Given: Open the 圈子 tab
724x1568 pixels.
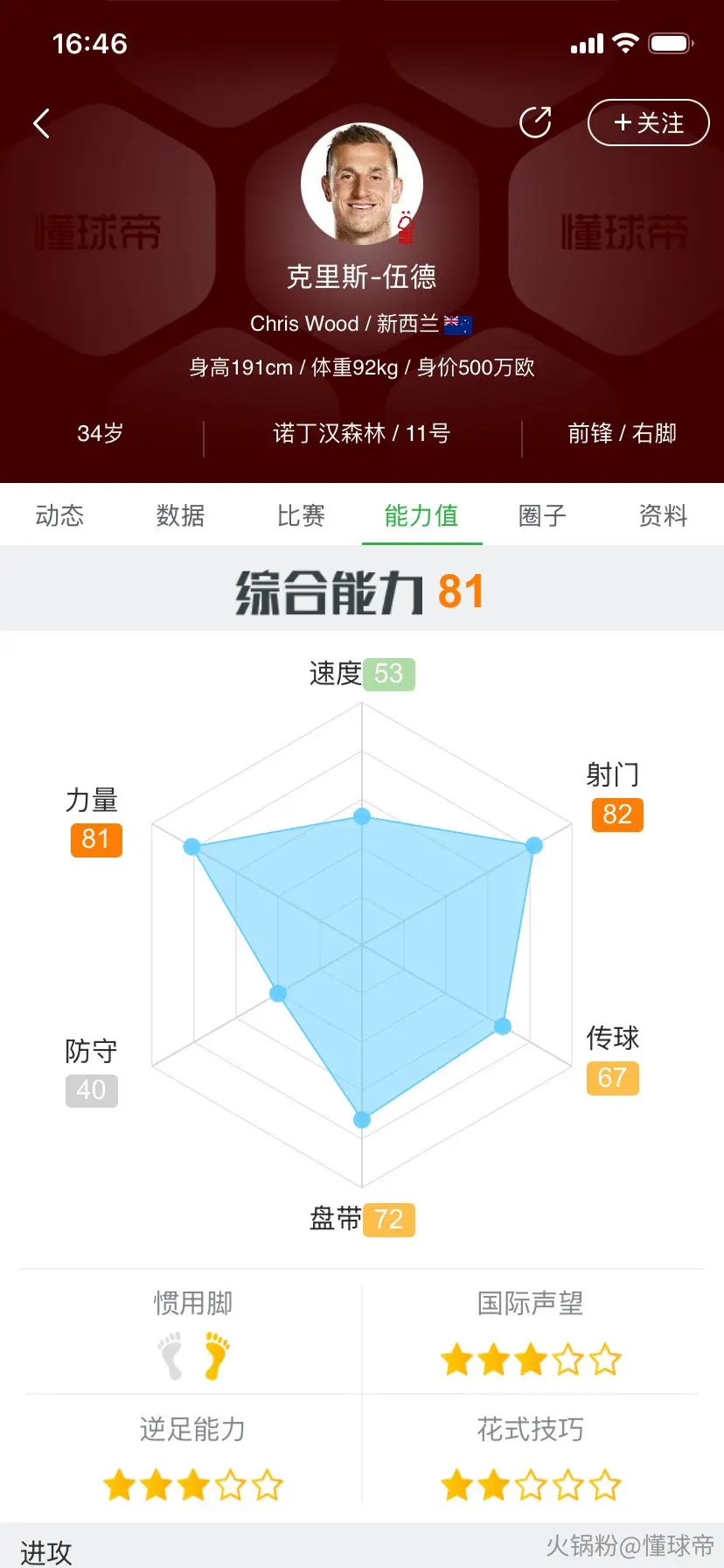Looking at the screenshot, I should click(x=542, y=515).
